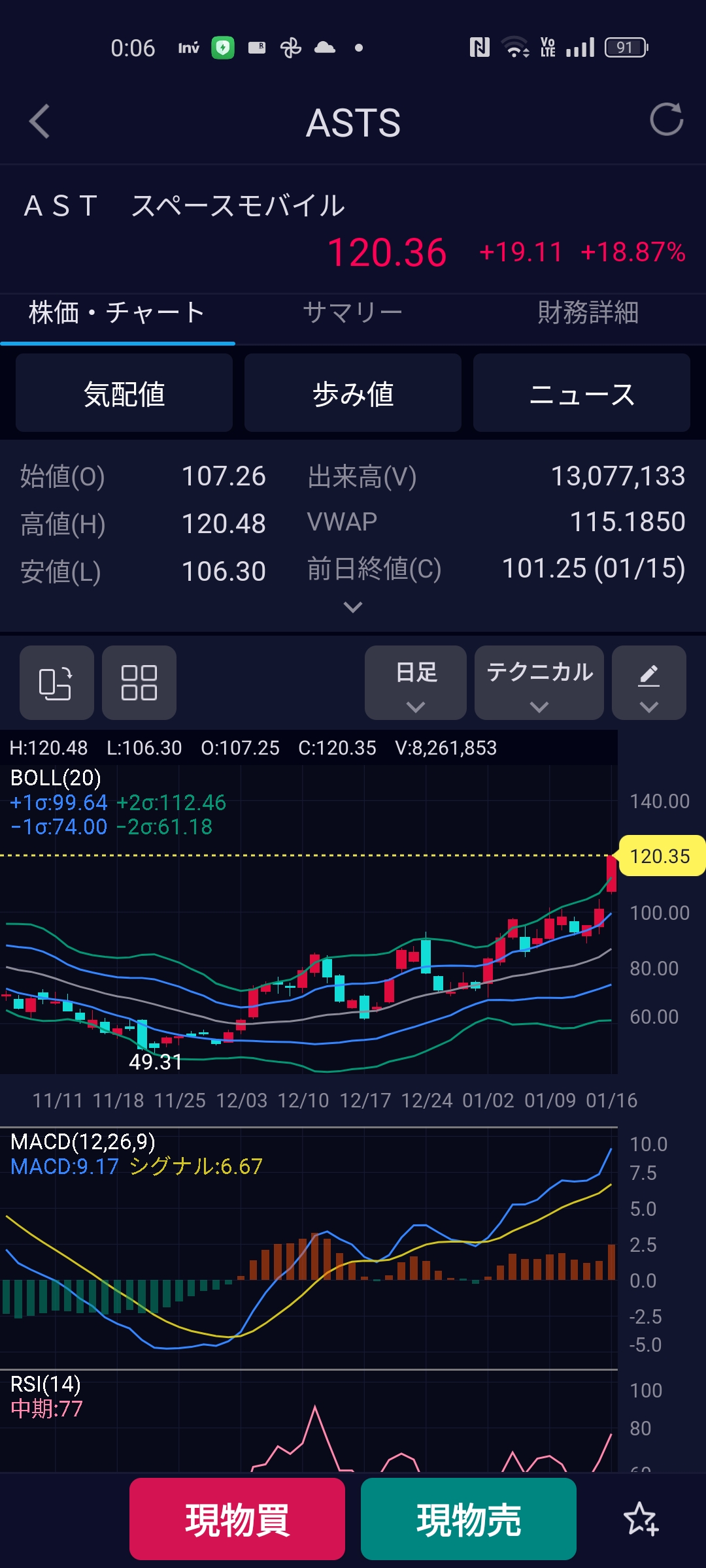Tap 現物買 to buy shares
The image size is (706, 1568).
237,1520
